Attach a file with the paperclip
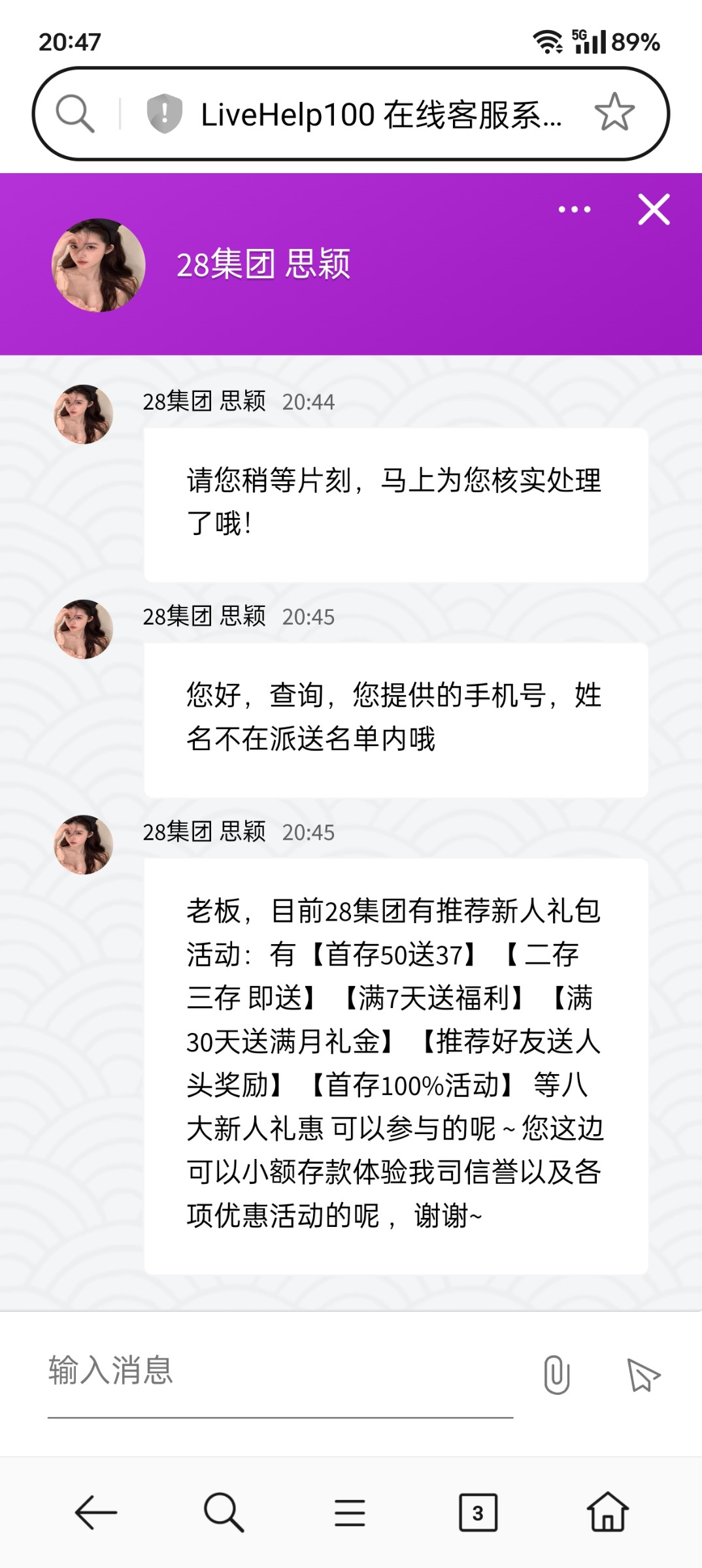 tap(557, 1375)
